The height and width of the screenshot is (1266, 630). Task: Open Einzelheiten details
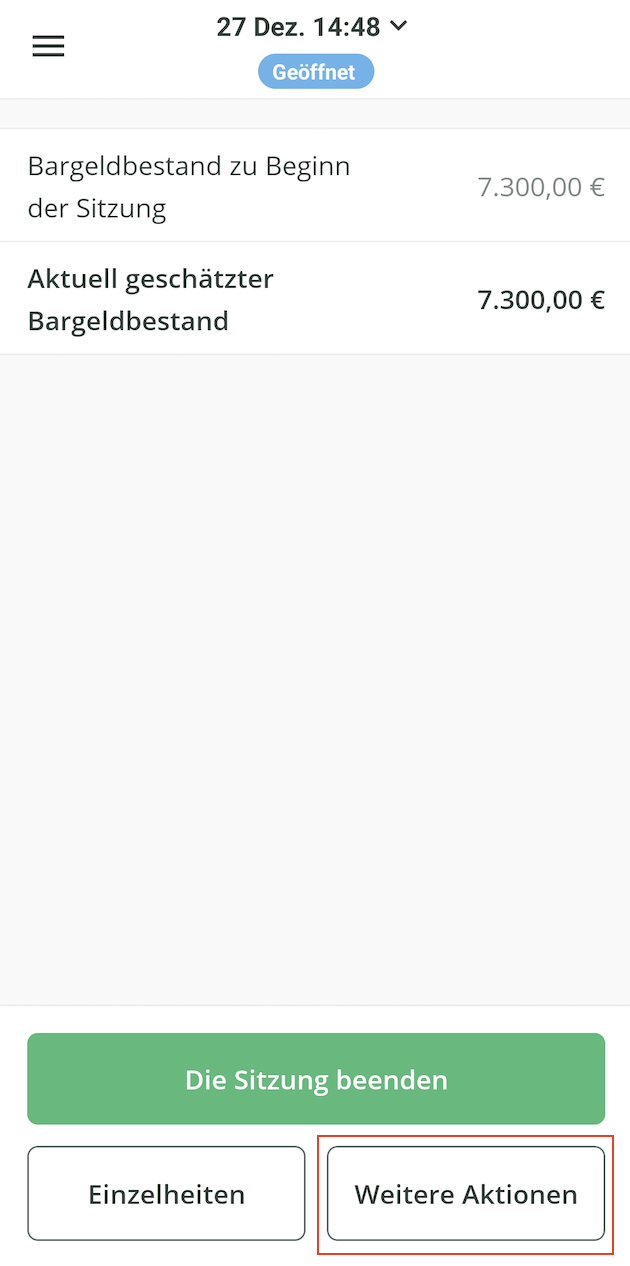pyautogui.click(x=166, y=1193)
